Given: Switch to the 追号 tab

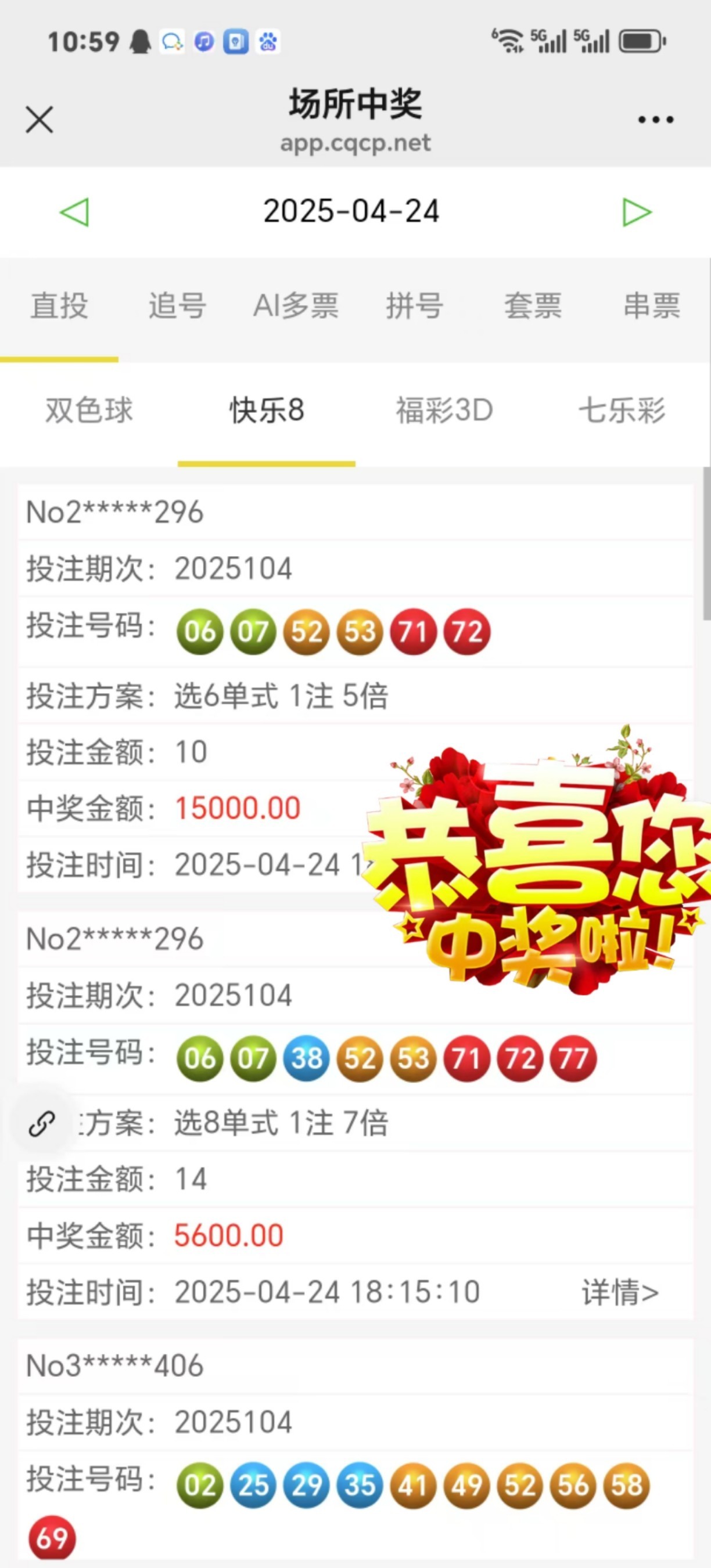Looking at the screenshot, I should pos(177,305).
